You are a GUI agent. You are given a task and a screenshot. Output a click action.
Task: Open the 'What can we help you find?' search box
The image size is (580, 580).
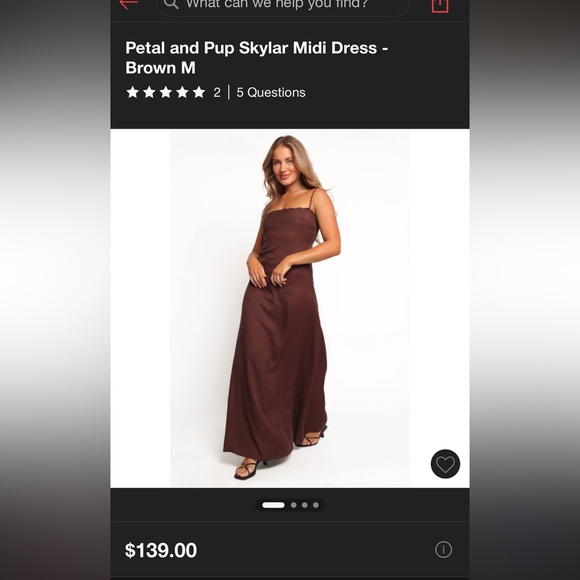(x=283, y=7)
